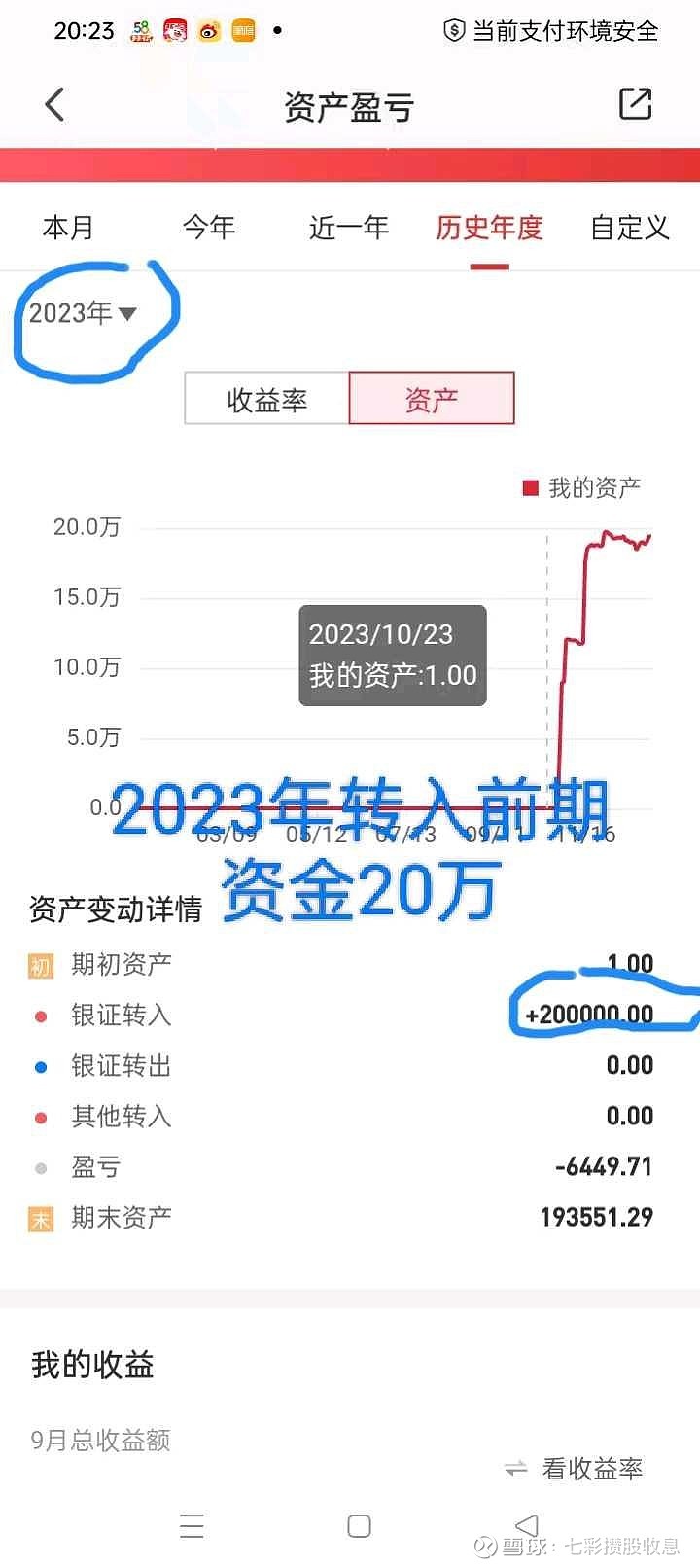Switch to the 本月 tab
This screenshot has width=700, height=1568.
tap(68, 228)
